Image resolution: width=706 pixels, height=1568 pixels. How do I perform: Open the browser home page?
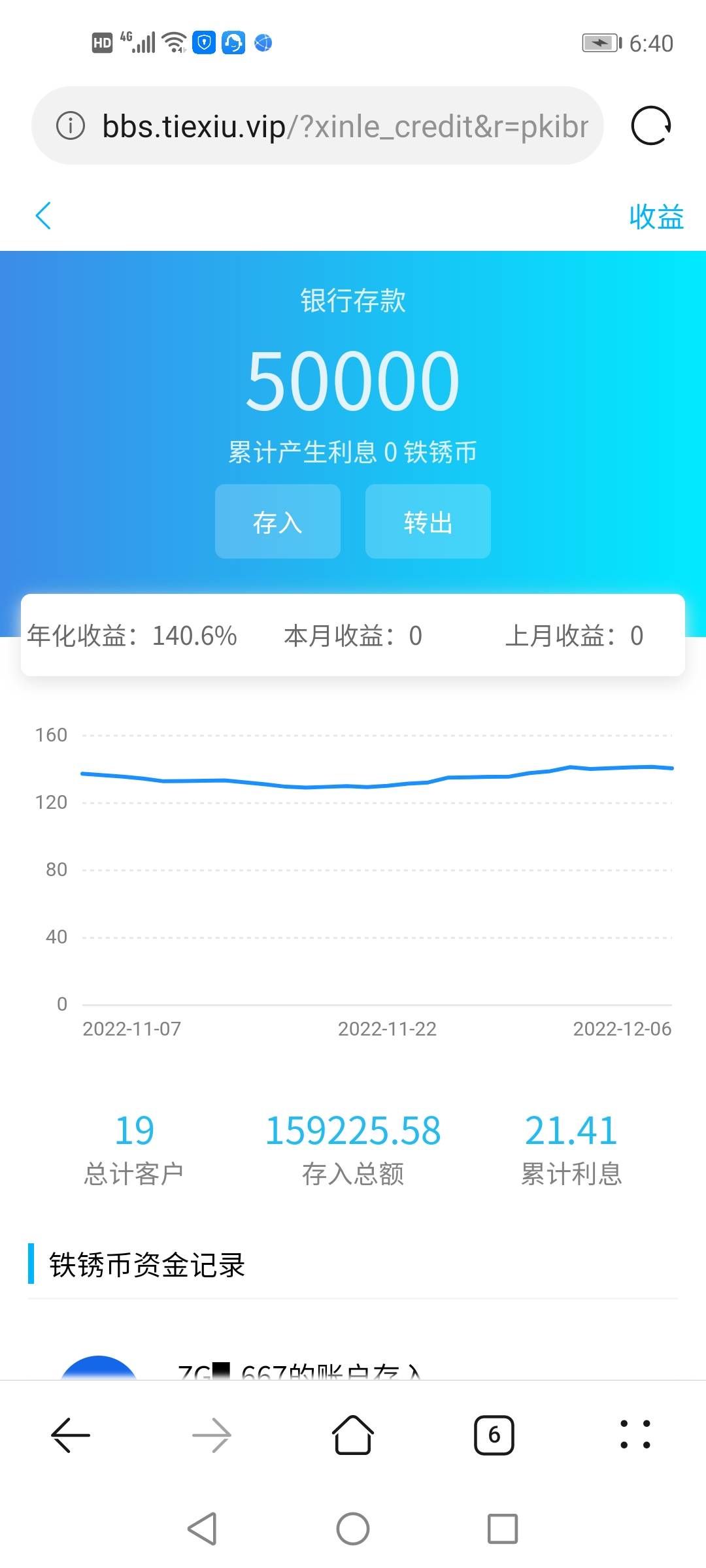coord(353,1435)
